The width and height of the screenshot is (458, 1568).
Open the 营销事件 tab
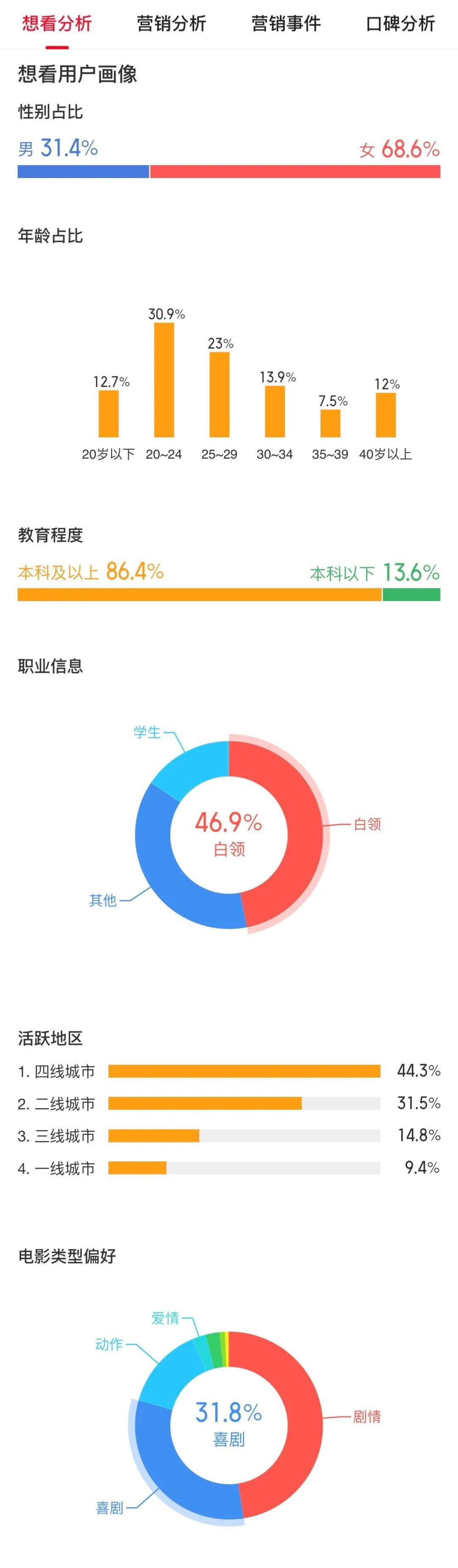(286, 24)
